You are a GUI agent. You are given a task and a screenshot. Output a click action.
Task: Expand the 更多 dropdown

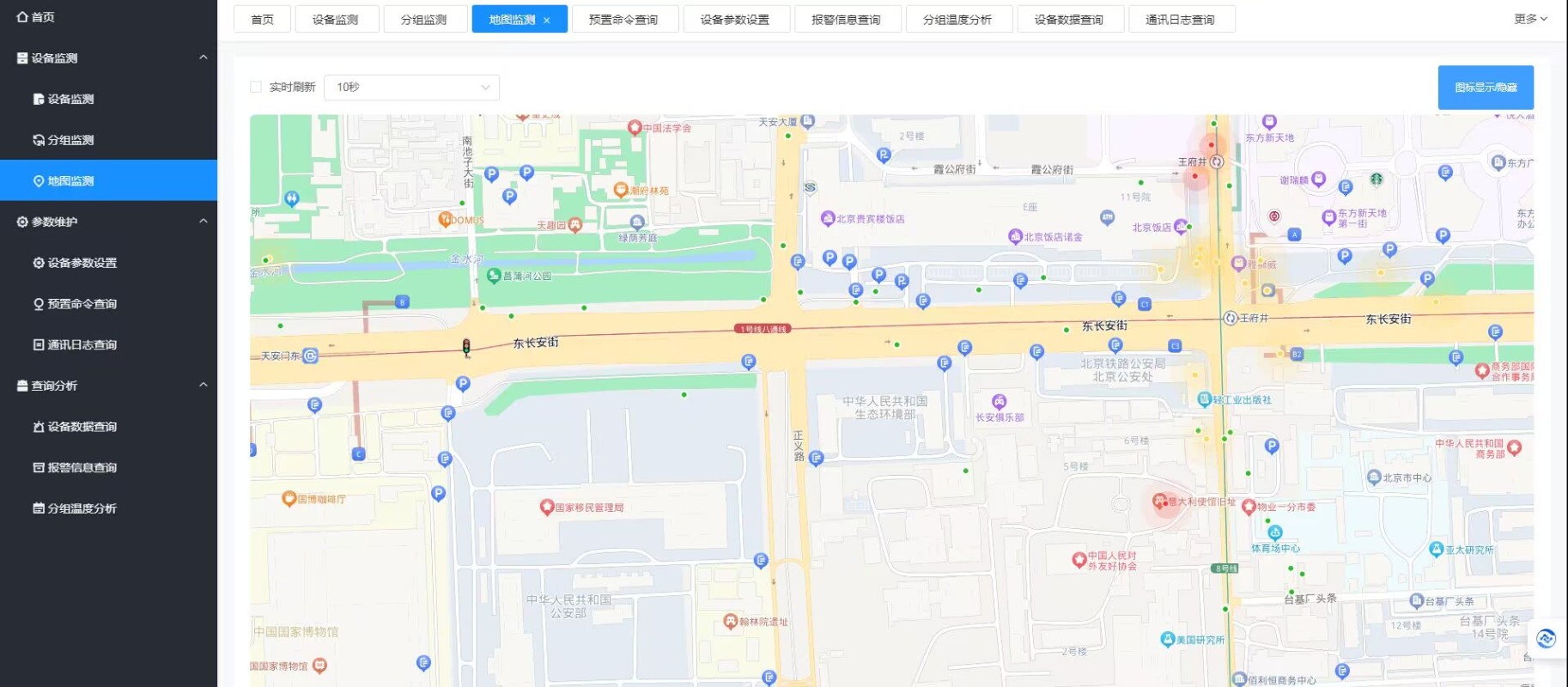point(1529,19)
